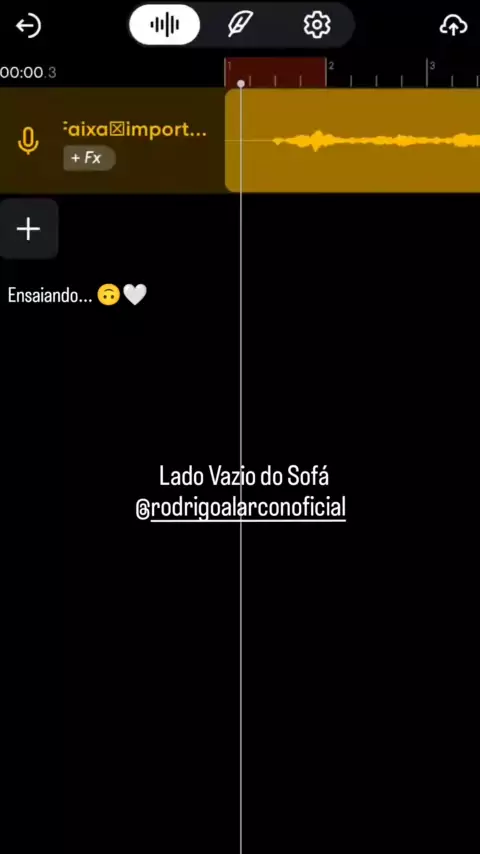Add a new track with plus button
Screen dimensions: 480x854
[28, 229]
